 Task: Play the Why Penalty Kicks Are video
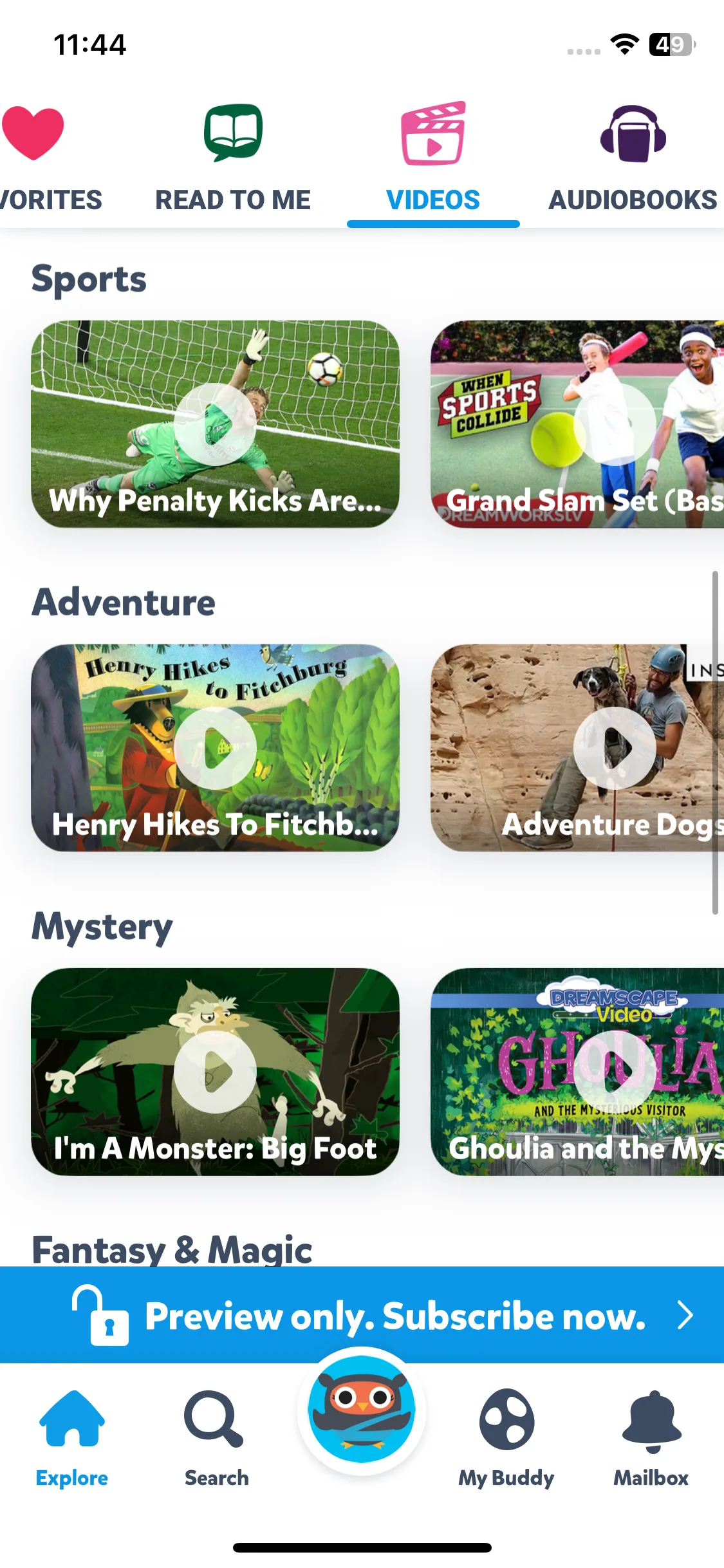point(215,424)
